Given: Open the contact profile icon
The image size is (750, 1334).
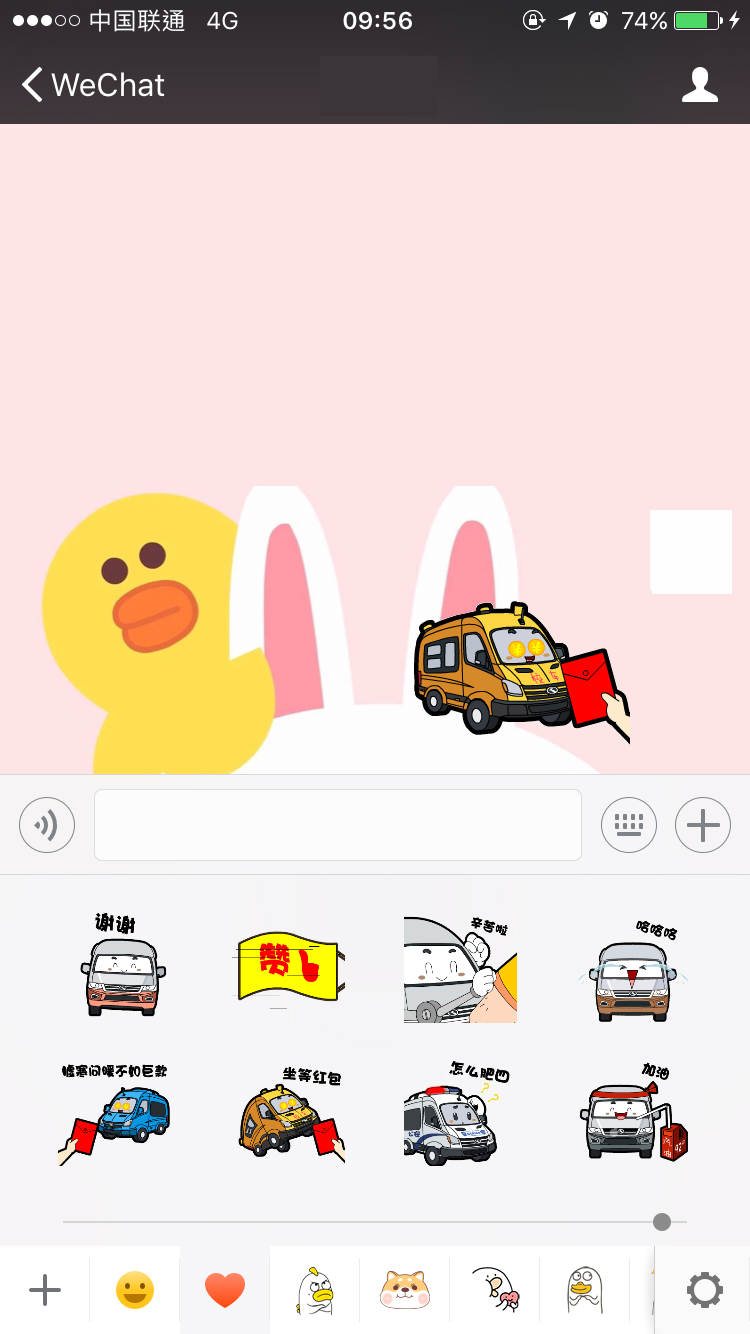Looking at the screenshot, I should (699, 85).
